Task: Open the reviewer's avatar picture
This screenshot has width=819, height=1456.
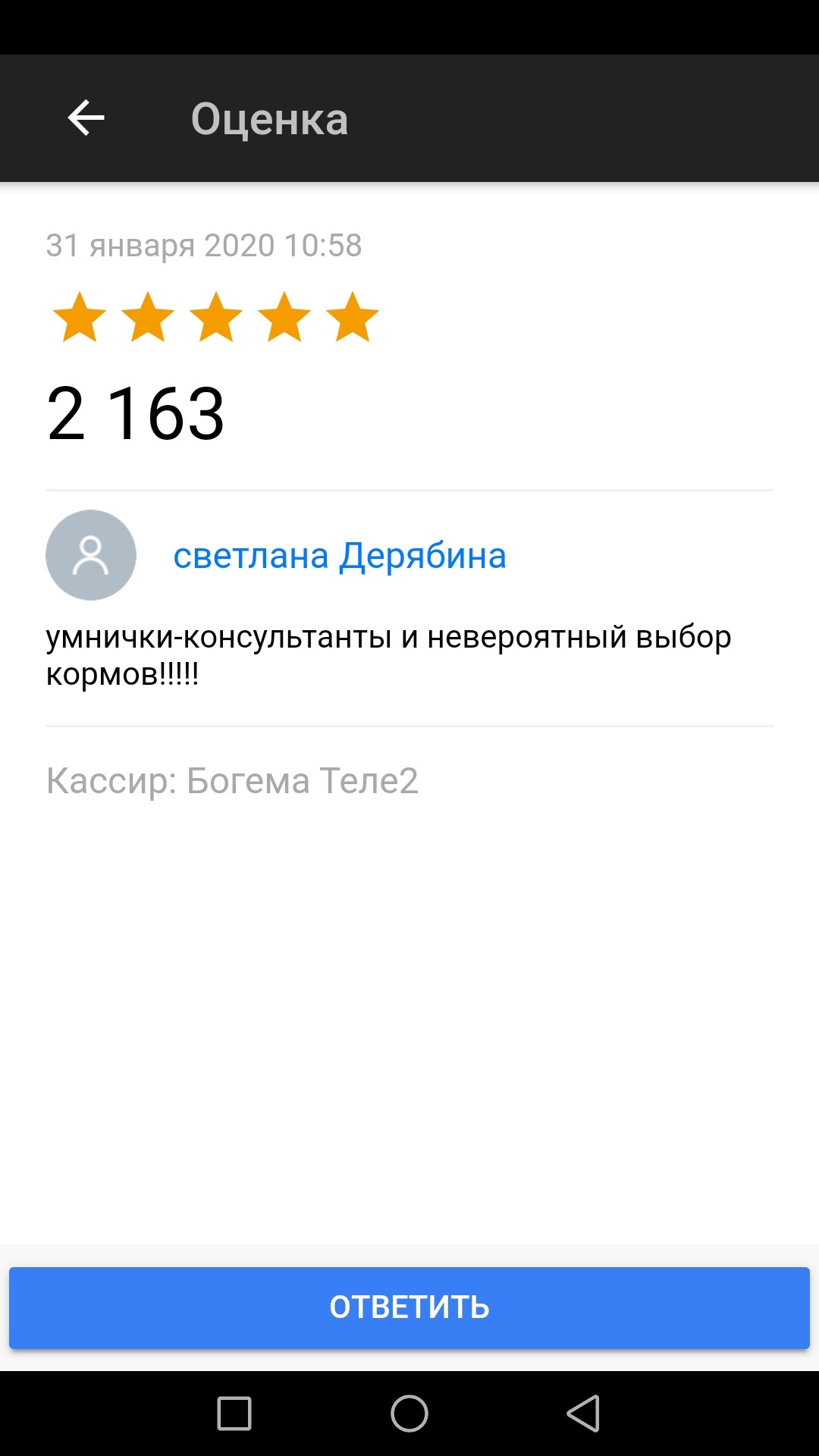Action: [91, 555]
